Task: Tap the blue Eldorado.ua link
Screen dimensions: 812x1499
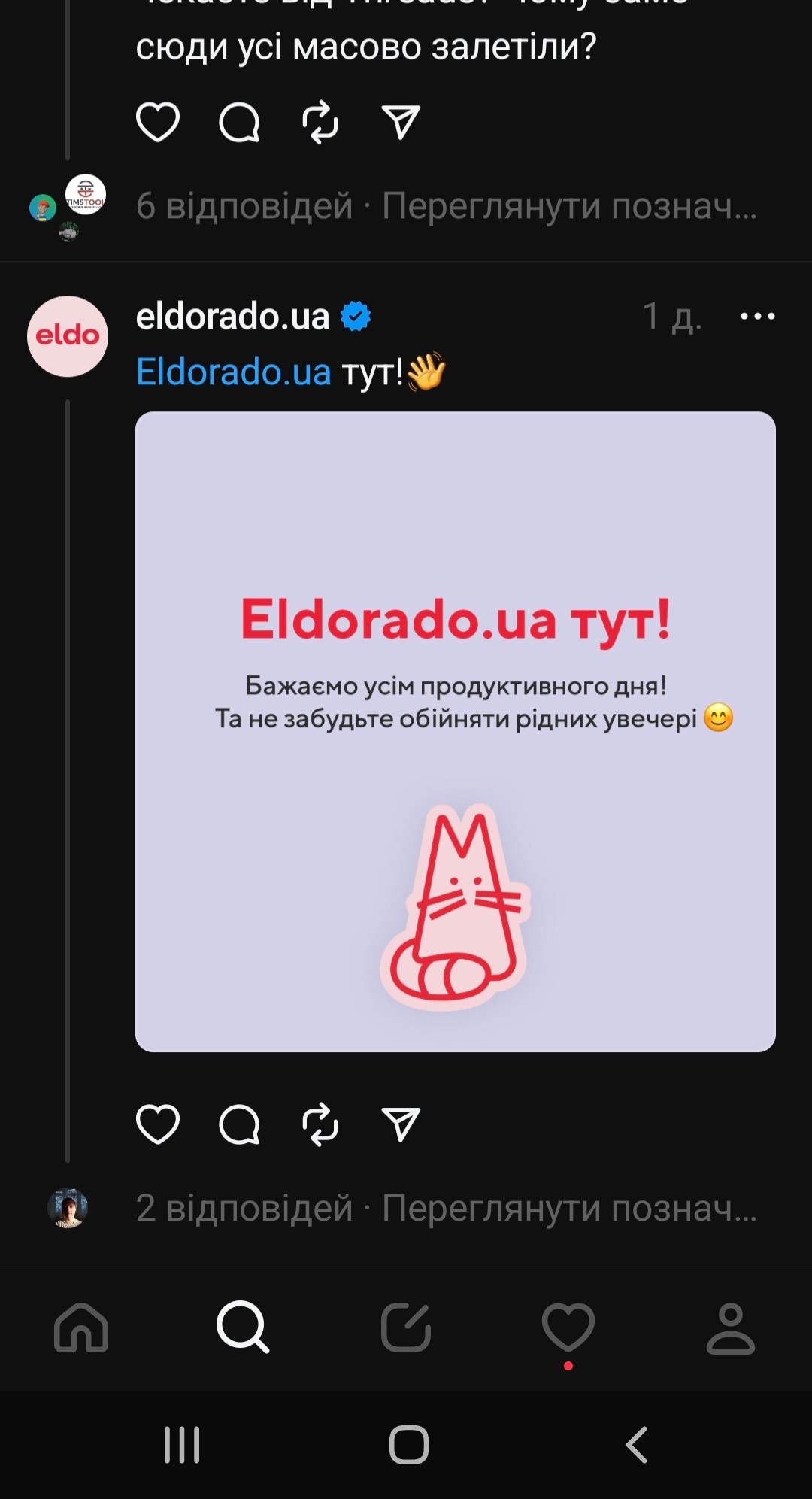Action: click(233, 372)
